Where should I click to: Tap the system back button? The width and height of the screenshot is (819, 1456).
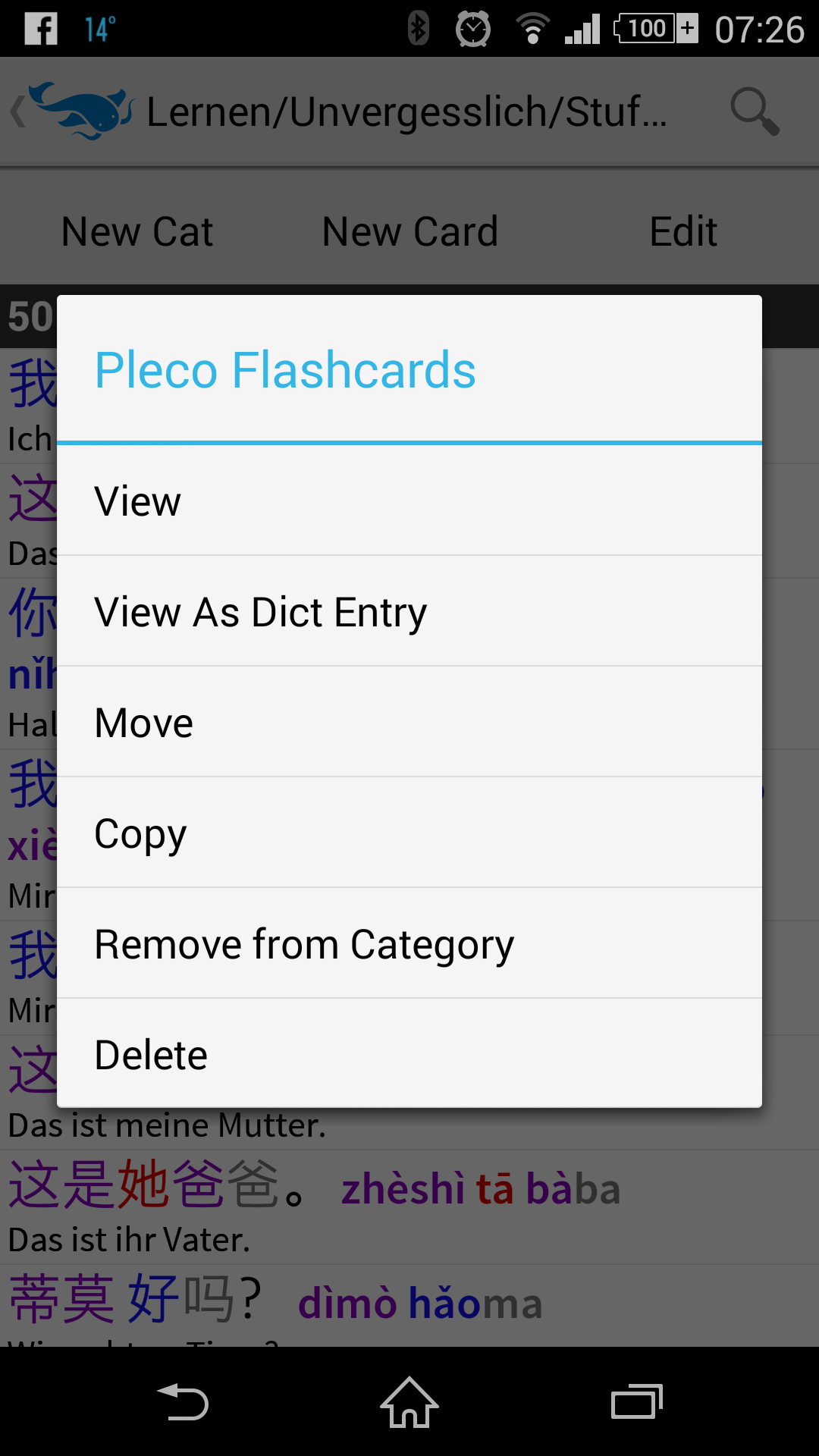183,1402
